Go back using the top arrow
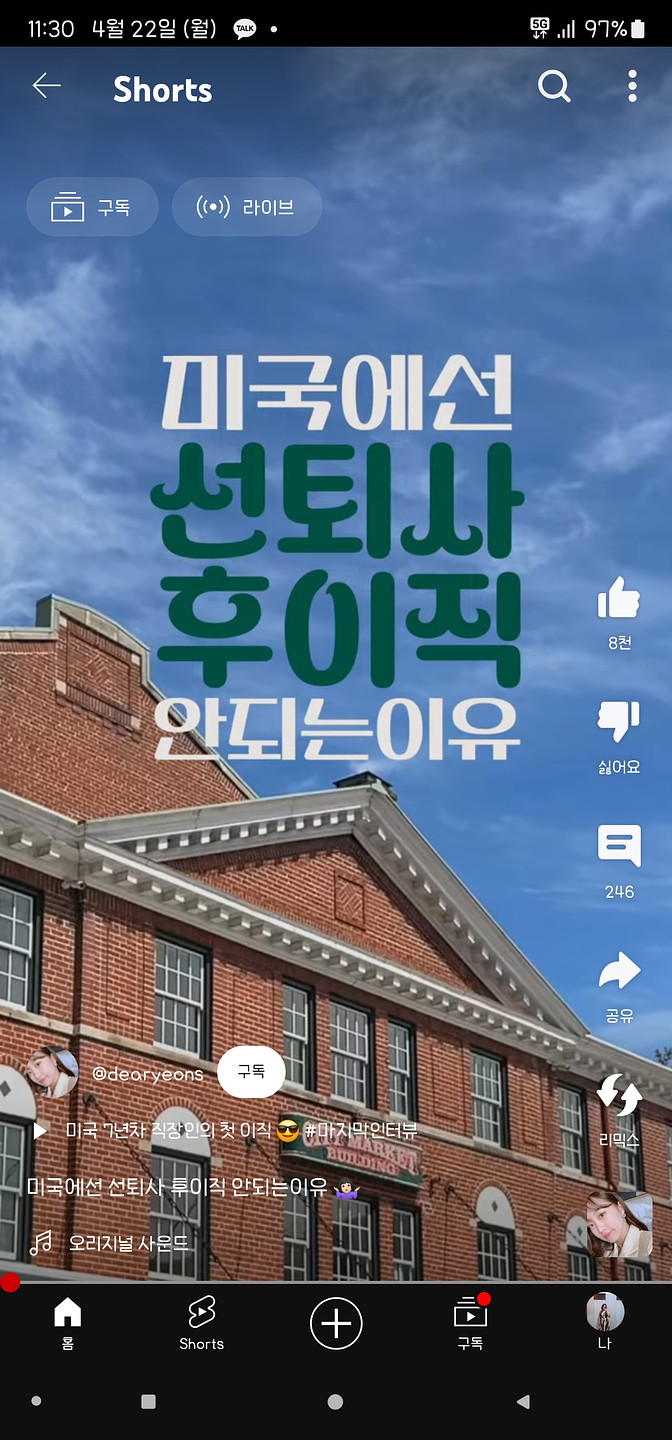 47,87
